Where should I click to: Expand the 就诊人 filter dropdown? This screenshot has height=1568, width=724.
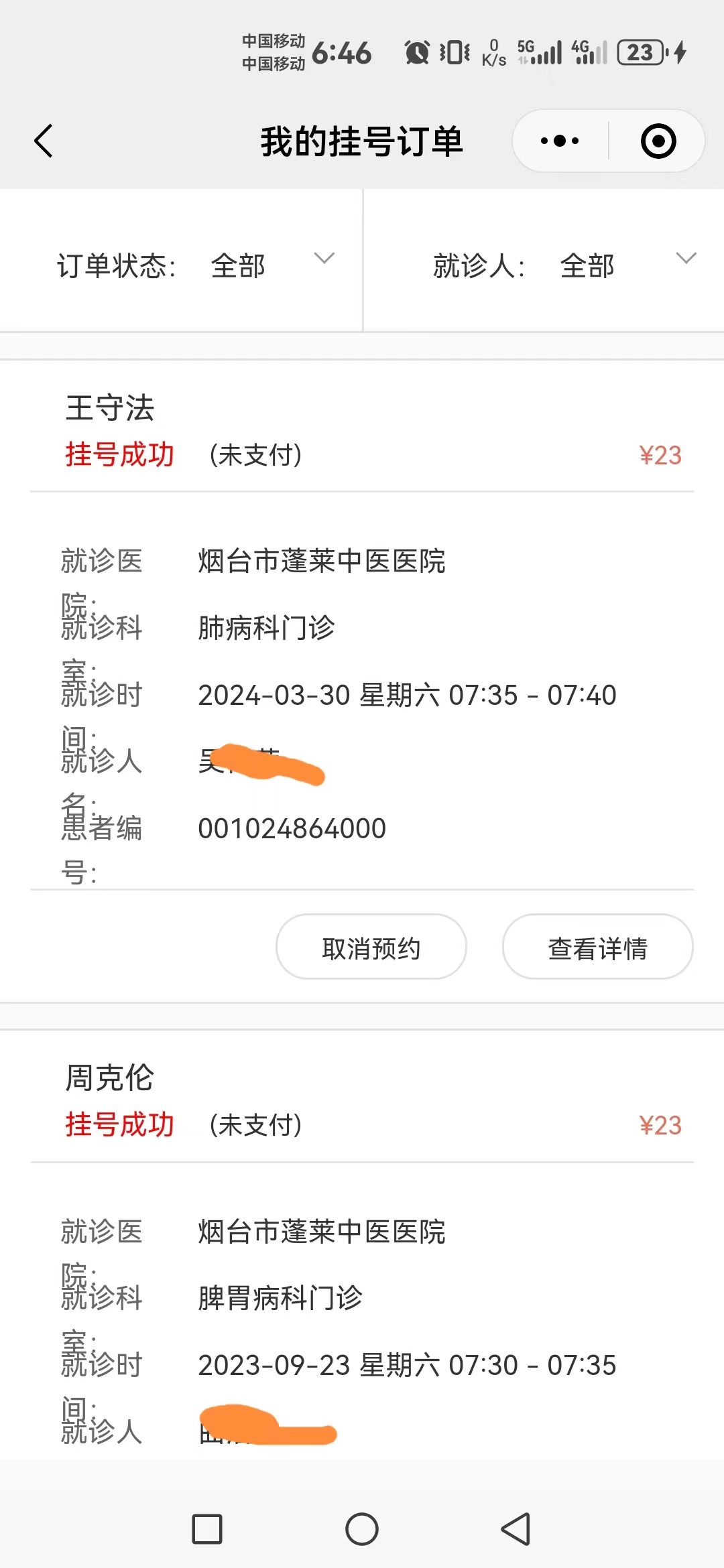tap(544, 261)
